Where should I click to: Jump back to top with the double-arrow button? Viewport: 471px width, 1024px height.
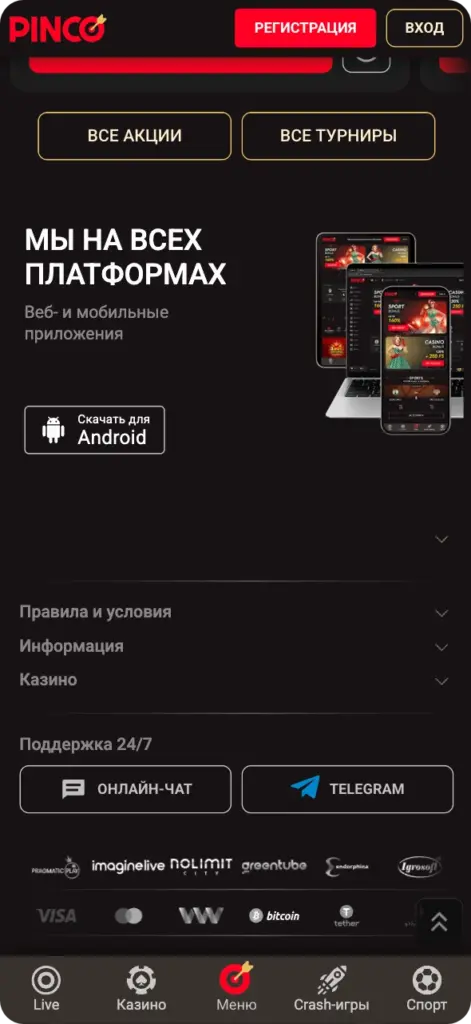coord(440,921)
